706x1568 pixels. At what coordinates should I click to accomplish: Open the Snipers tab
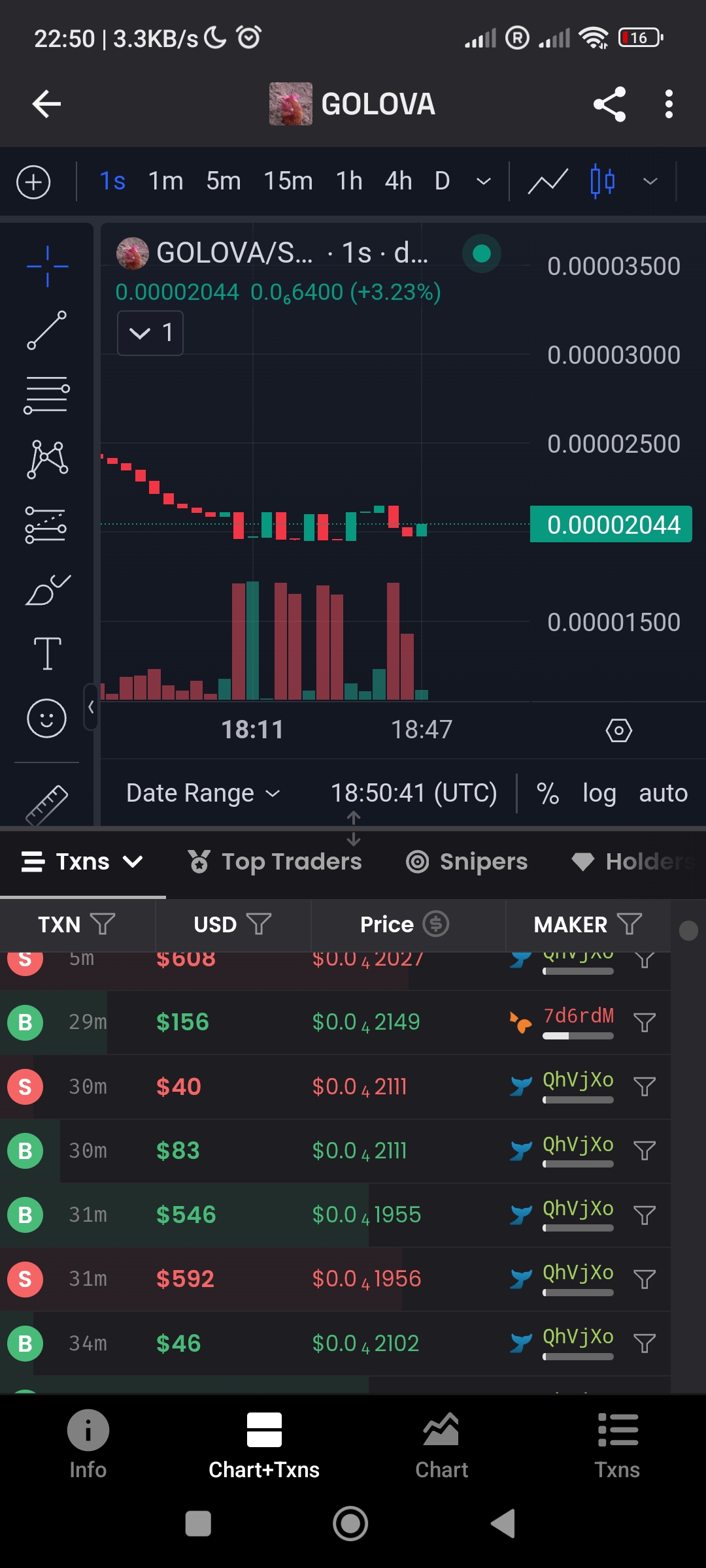tap(467, 862)
